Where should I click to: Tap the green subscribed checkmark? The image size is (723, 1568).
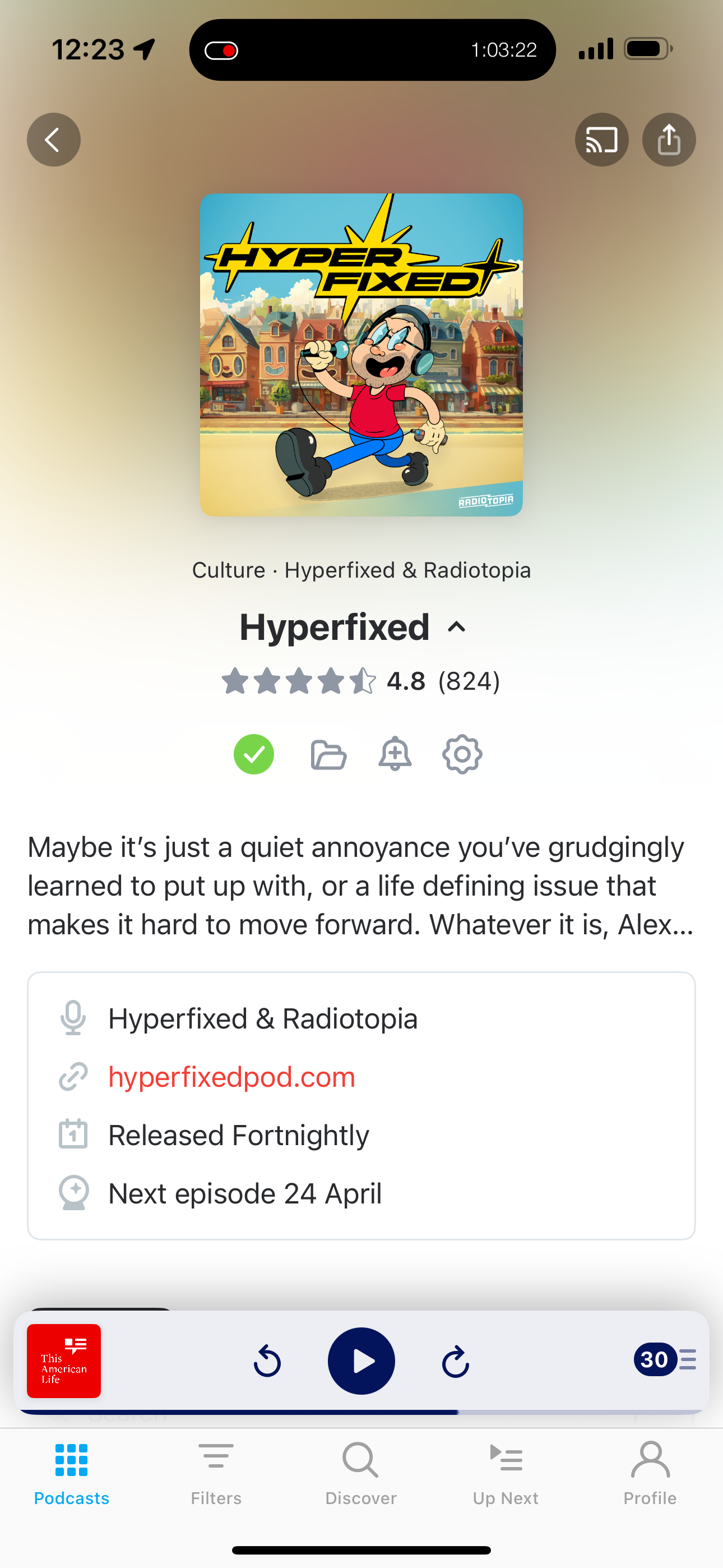coord(254,754)
